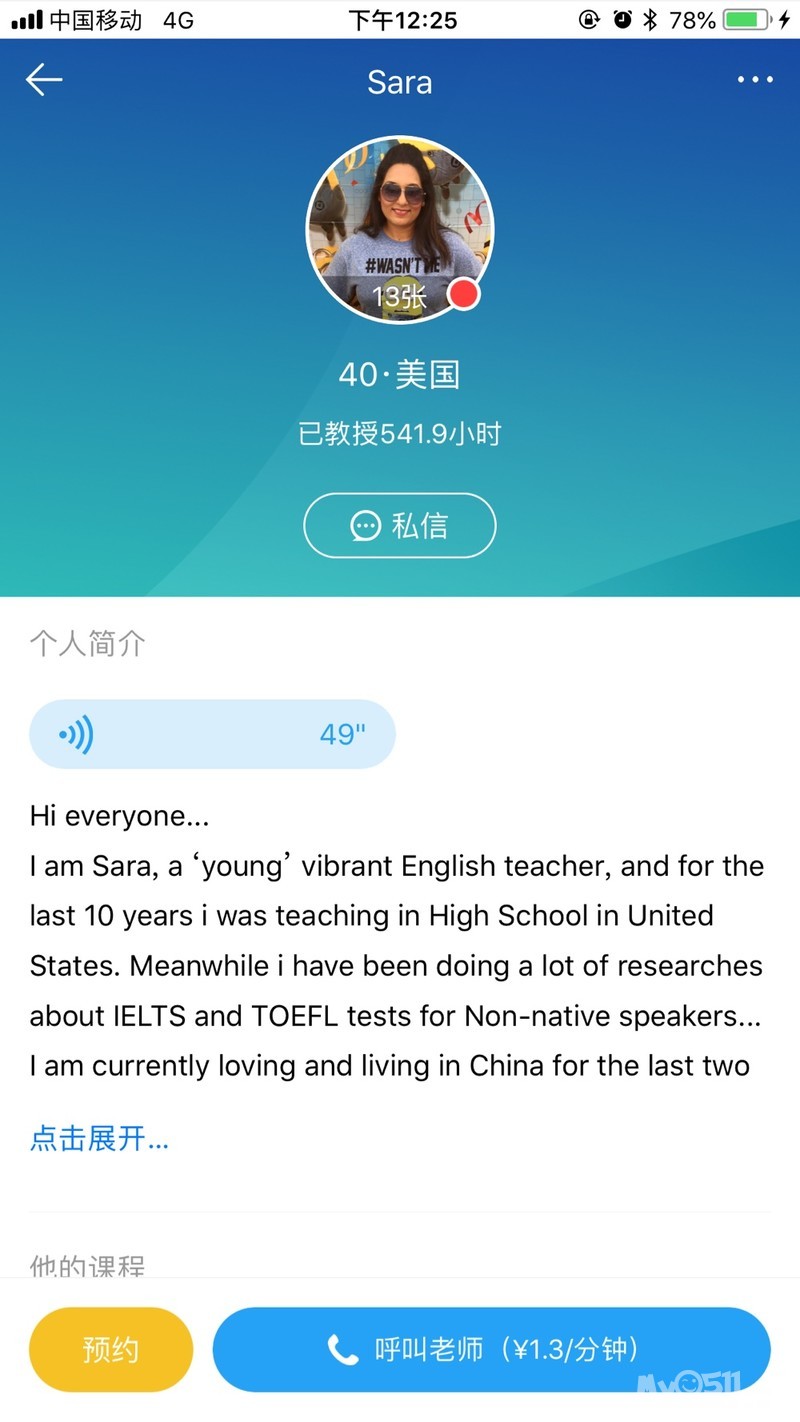Image resolution: width=800 pixels, height=1422 pixels.
Task: Book a lesson with the 预约 button
Action: [111, 1350]
